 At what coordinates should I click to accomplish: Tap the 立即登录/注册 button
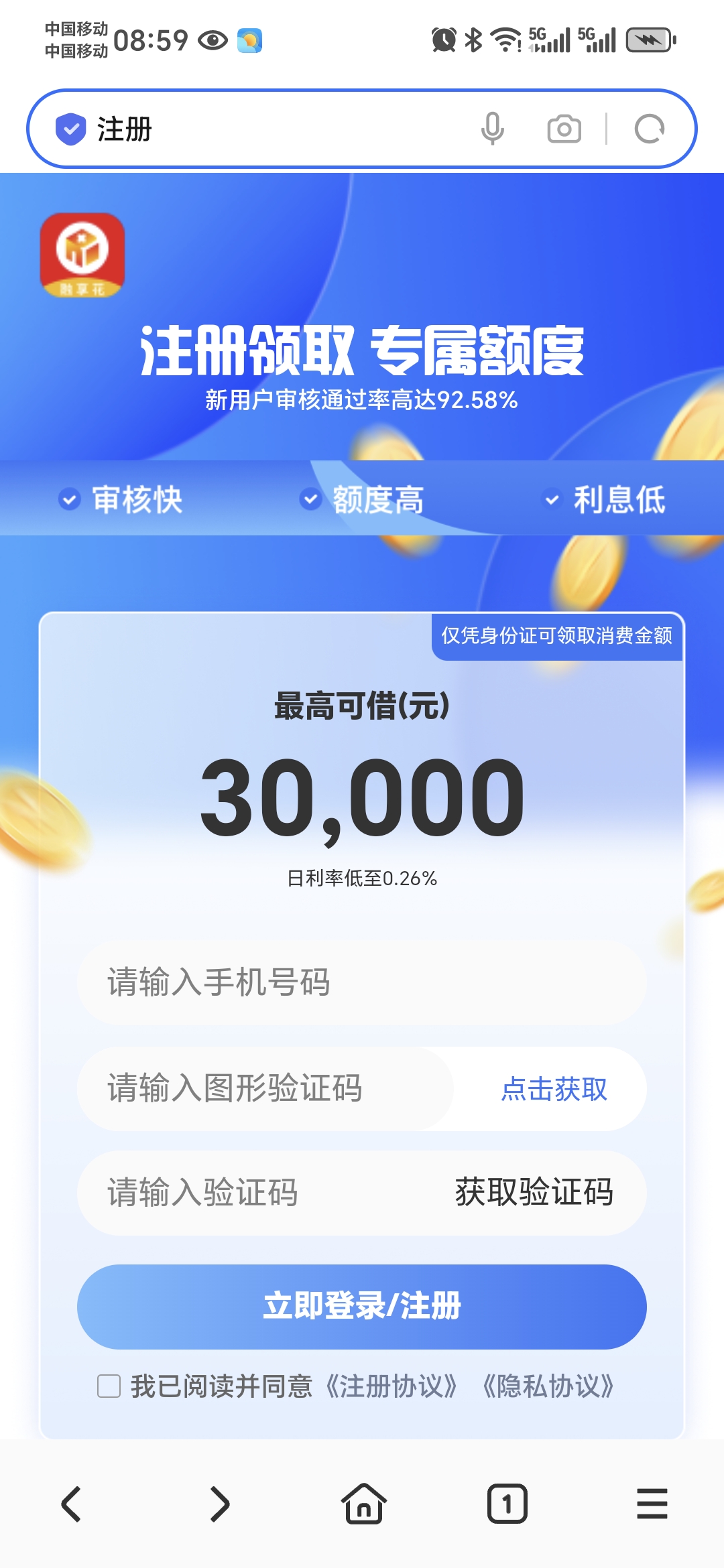(x=362, y=1307)
